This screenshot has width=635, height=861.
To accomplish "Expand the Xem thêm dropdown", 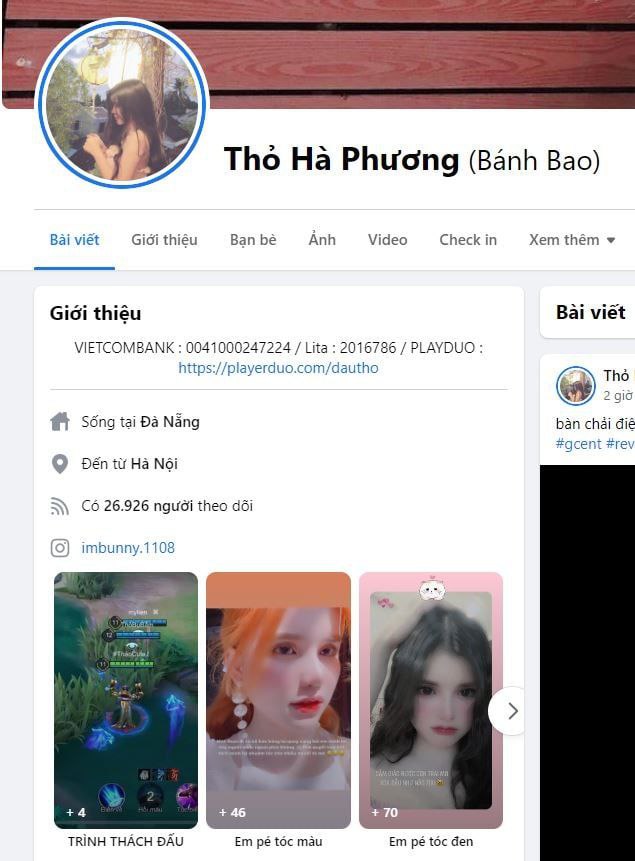I will pos(571,240).
